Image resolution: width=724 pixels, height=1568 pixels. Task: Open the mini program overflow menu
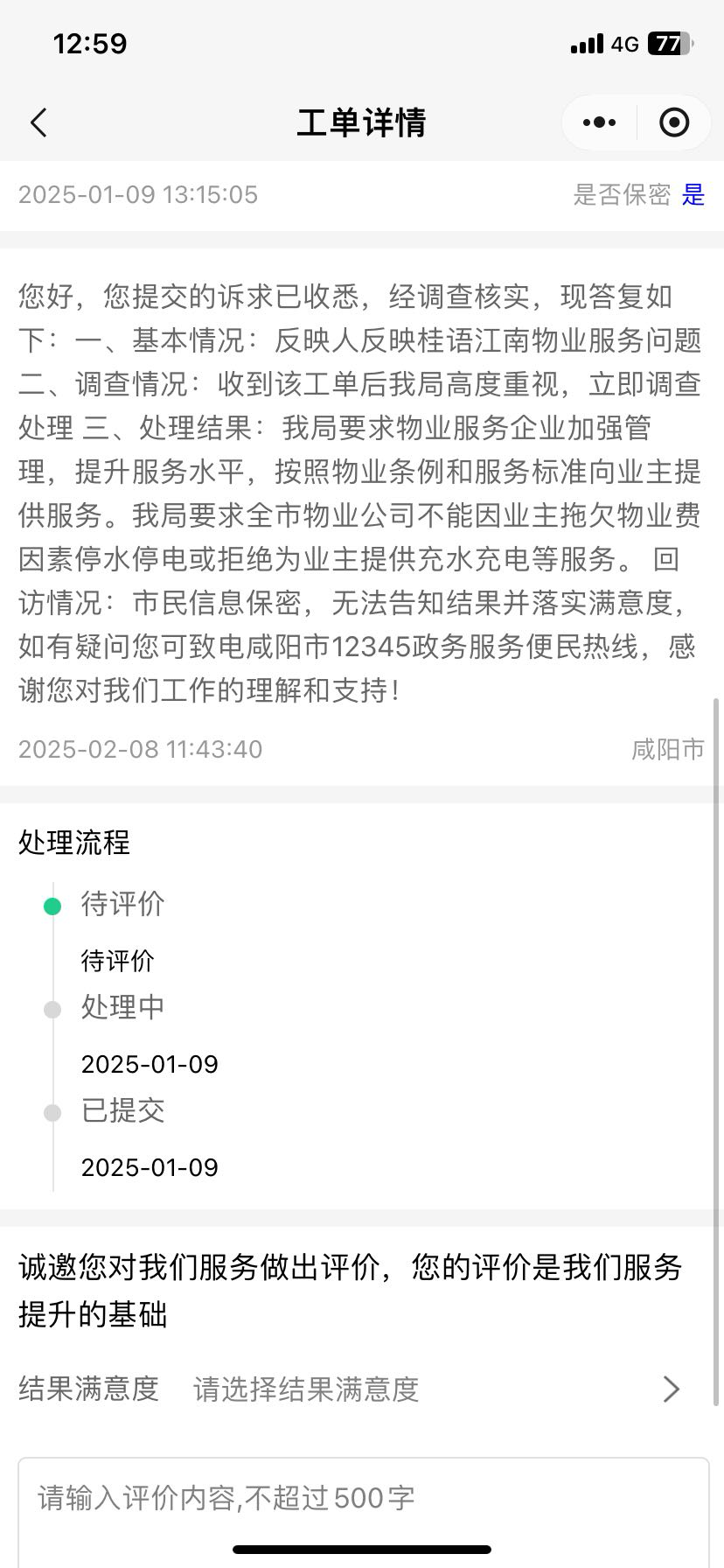tap(599, 122)
